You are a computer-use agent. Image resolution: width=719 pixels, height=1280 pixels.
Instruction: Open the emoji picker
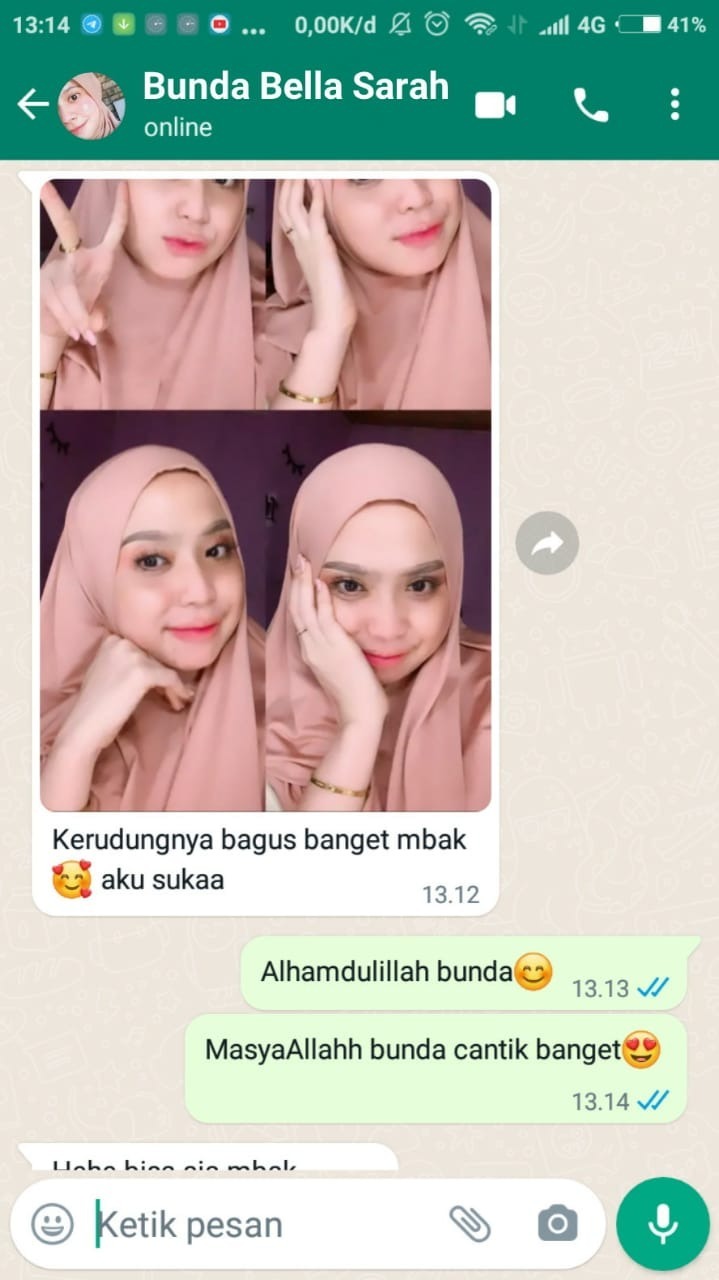tap(52, 1223)
